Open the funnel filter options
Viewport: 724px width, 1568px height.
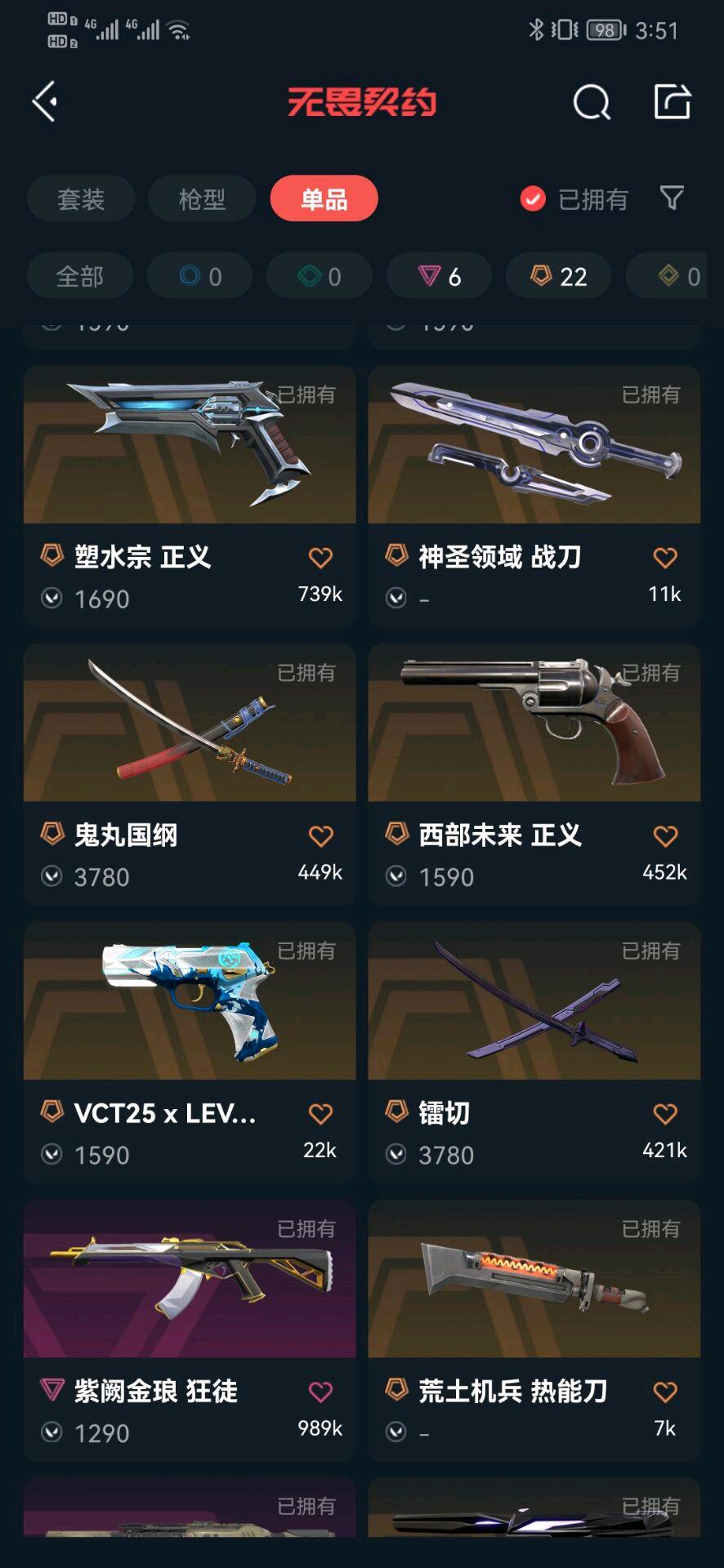pos(672,198)
